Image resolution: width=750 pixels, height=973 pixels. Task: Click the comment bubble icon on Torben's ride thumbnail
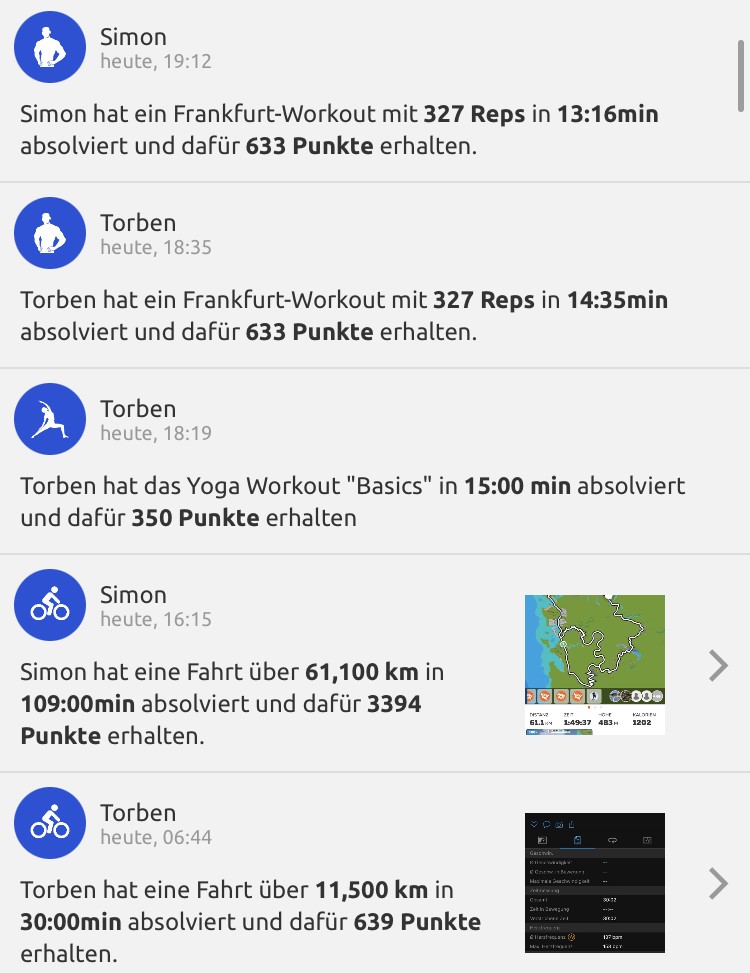point(546,824)
